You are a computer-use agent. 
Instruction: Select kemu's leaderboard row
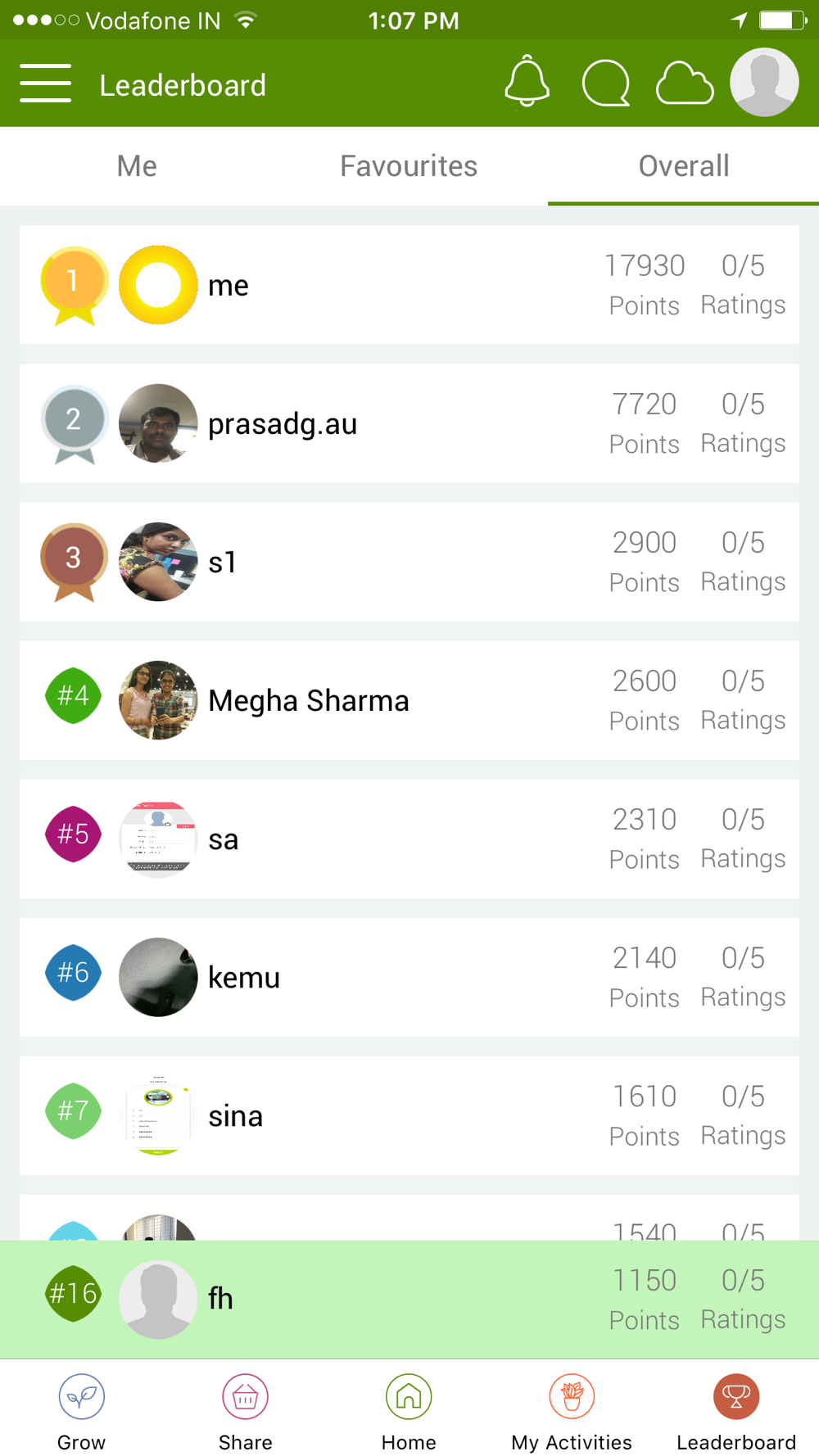[x=409, y=977]
